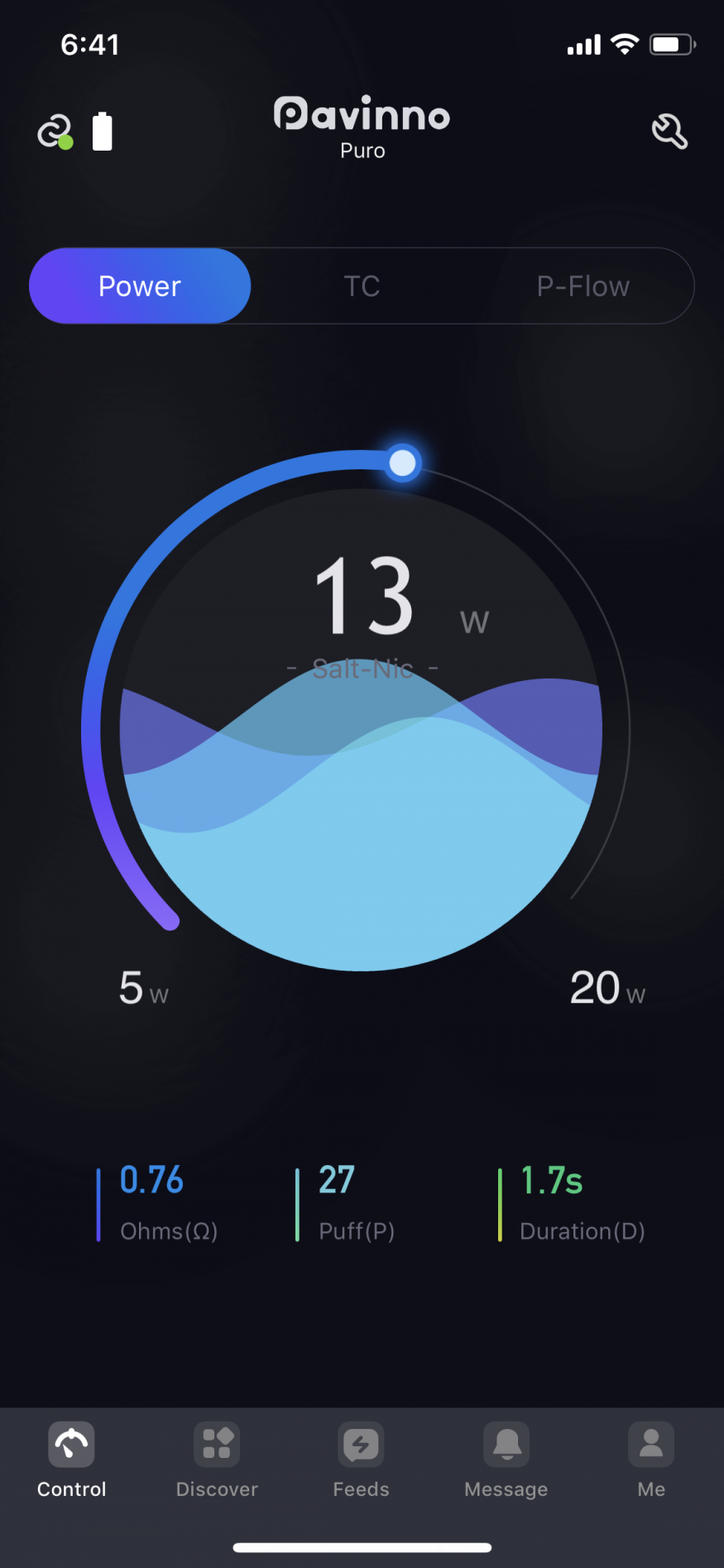Open the Me profile tab
Screen dimensions: 724x1568
tap(651, 1460)
